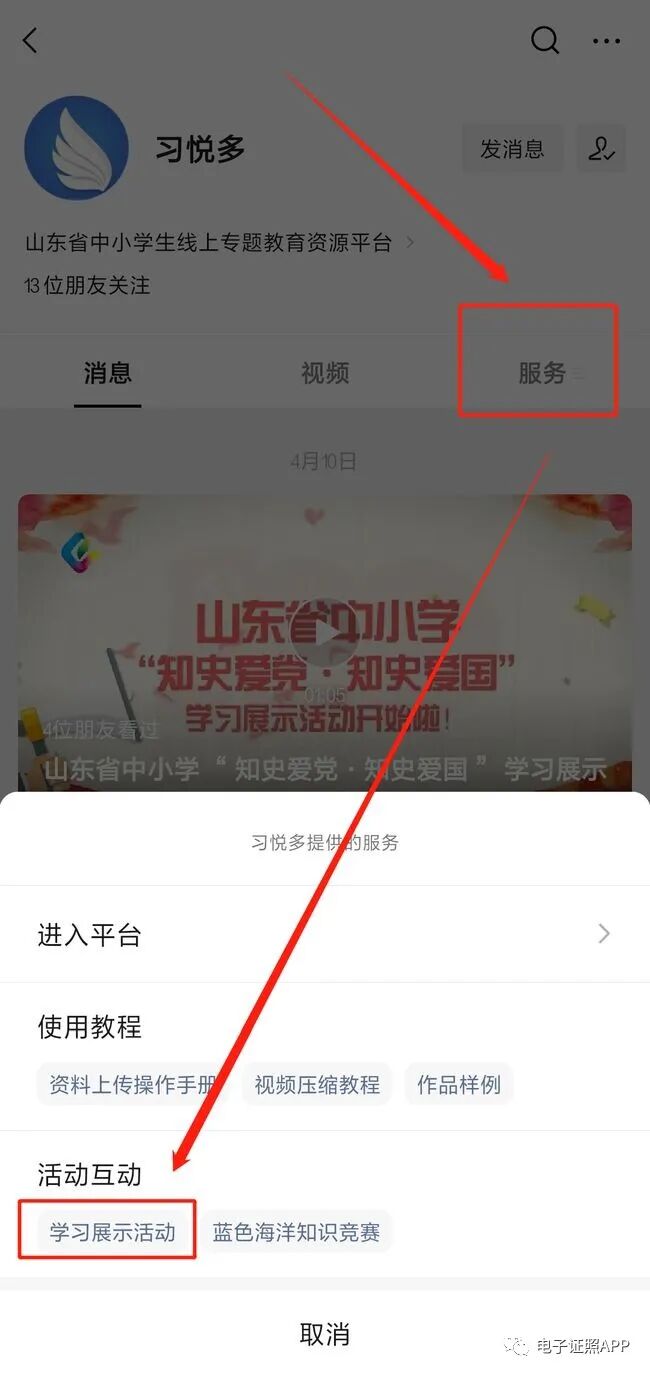Play the 知史爱党·知史爱国 video
The width and height of the screenshot is (650, 1374).
point(324,632)
